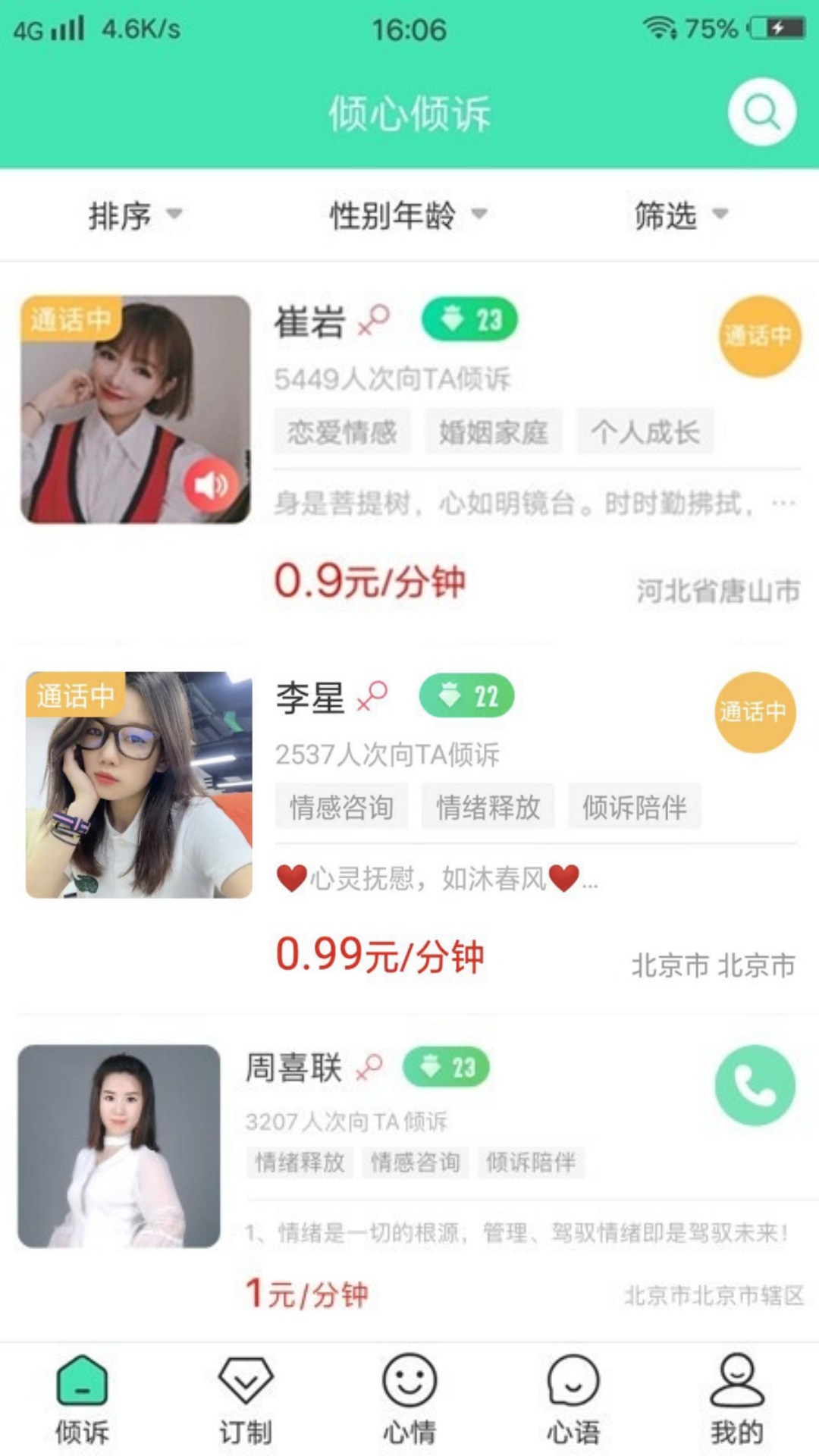
Task: Call 周喜联 with the phone button
Action: coord(755,1085)
